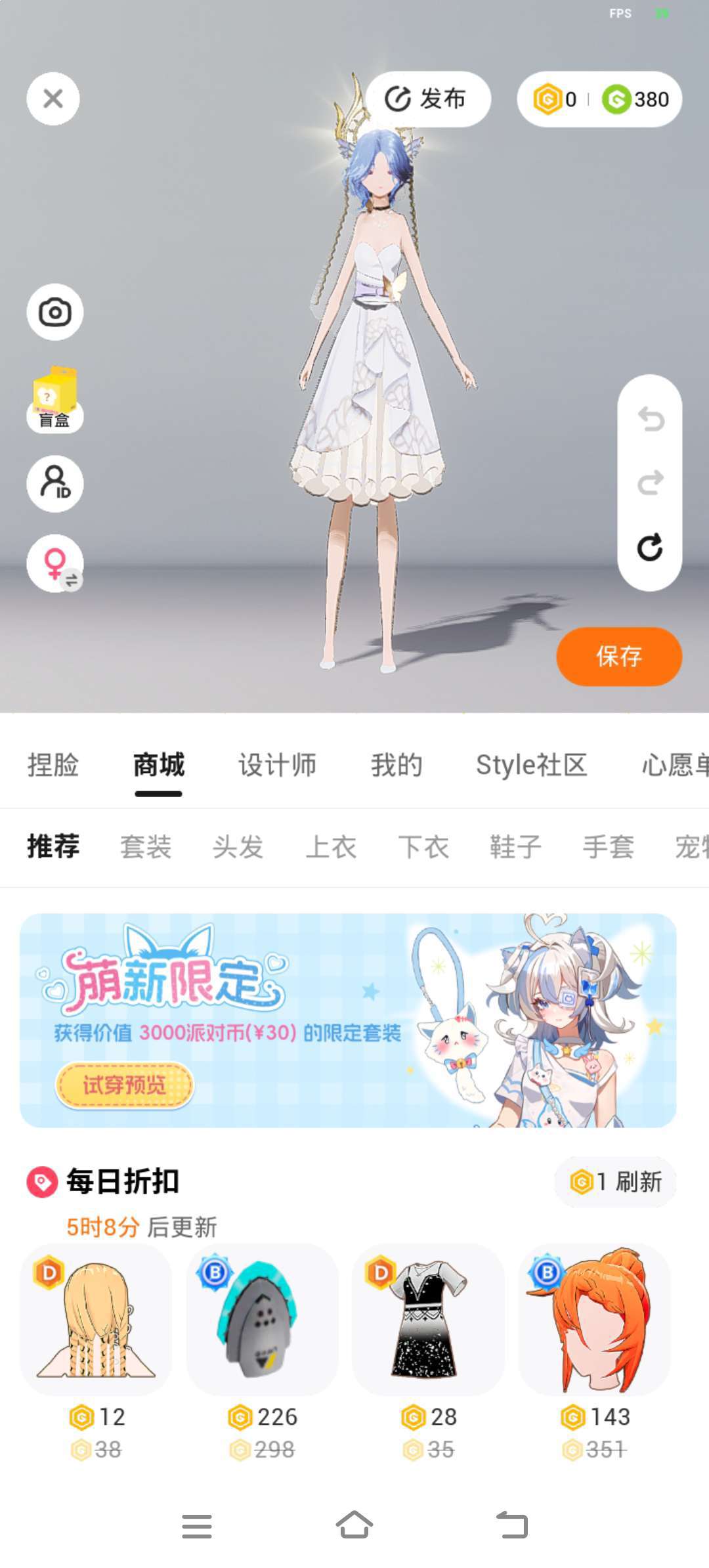
Task: Tap 试穿预览 on the 萌新限定 banner
Action: tap(124, 1085)
